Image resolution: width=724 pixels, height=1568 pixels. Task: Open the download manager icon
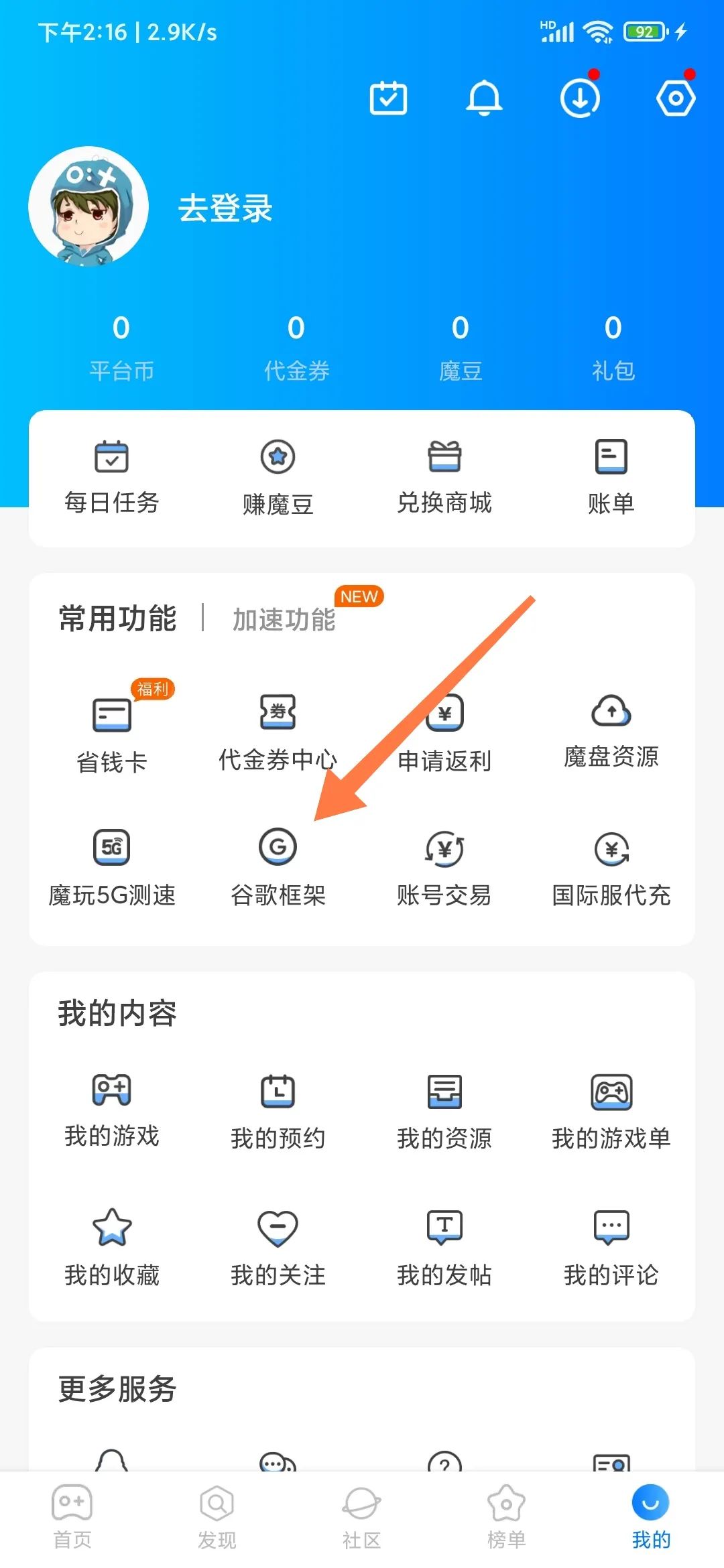point(580,98)
